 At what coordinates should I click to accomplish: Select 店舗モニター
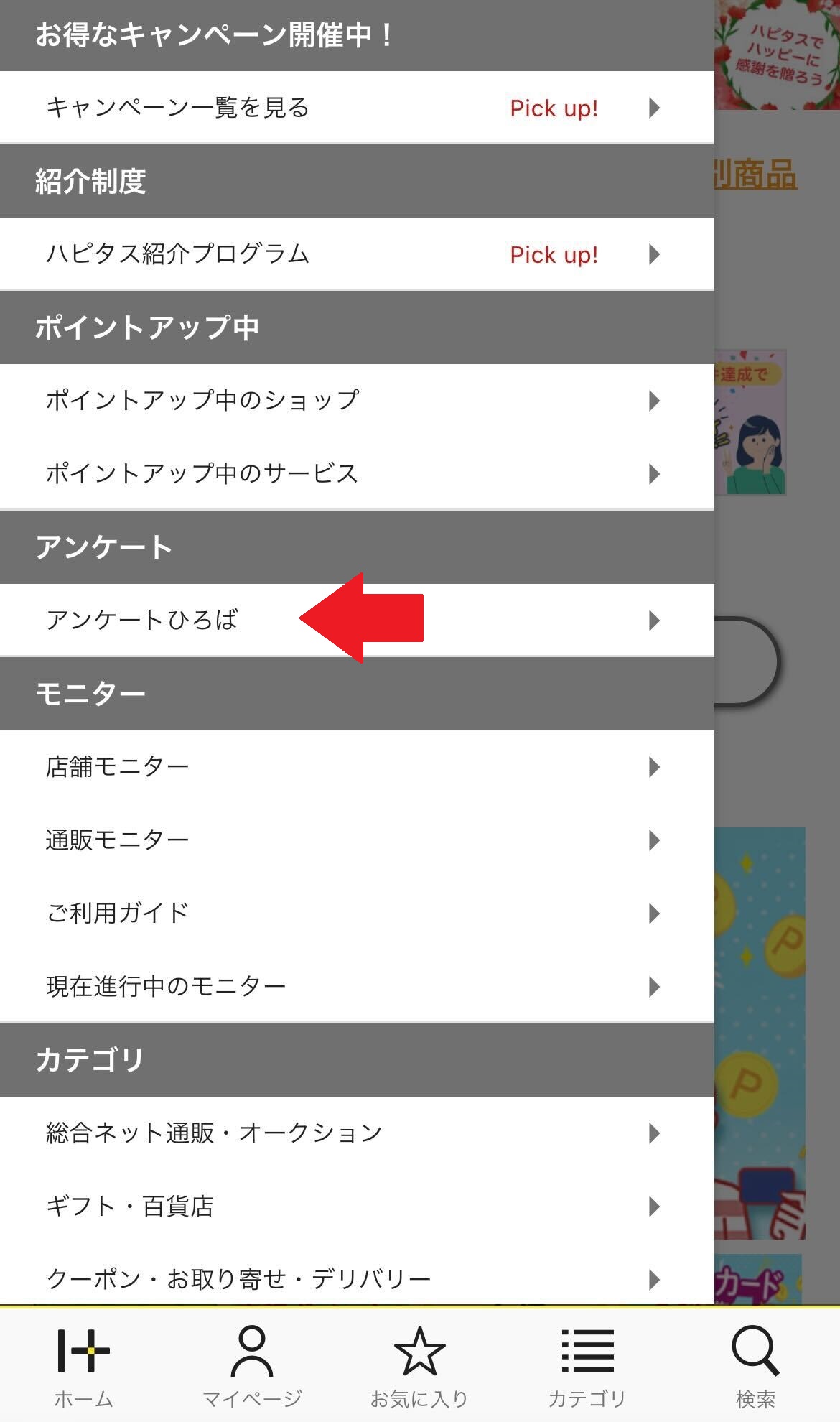[356, 766]
